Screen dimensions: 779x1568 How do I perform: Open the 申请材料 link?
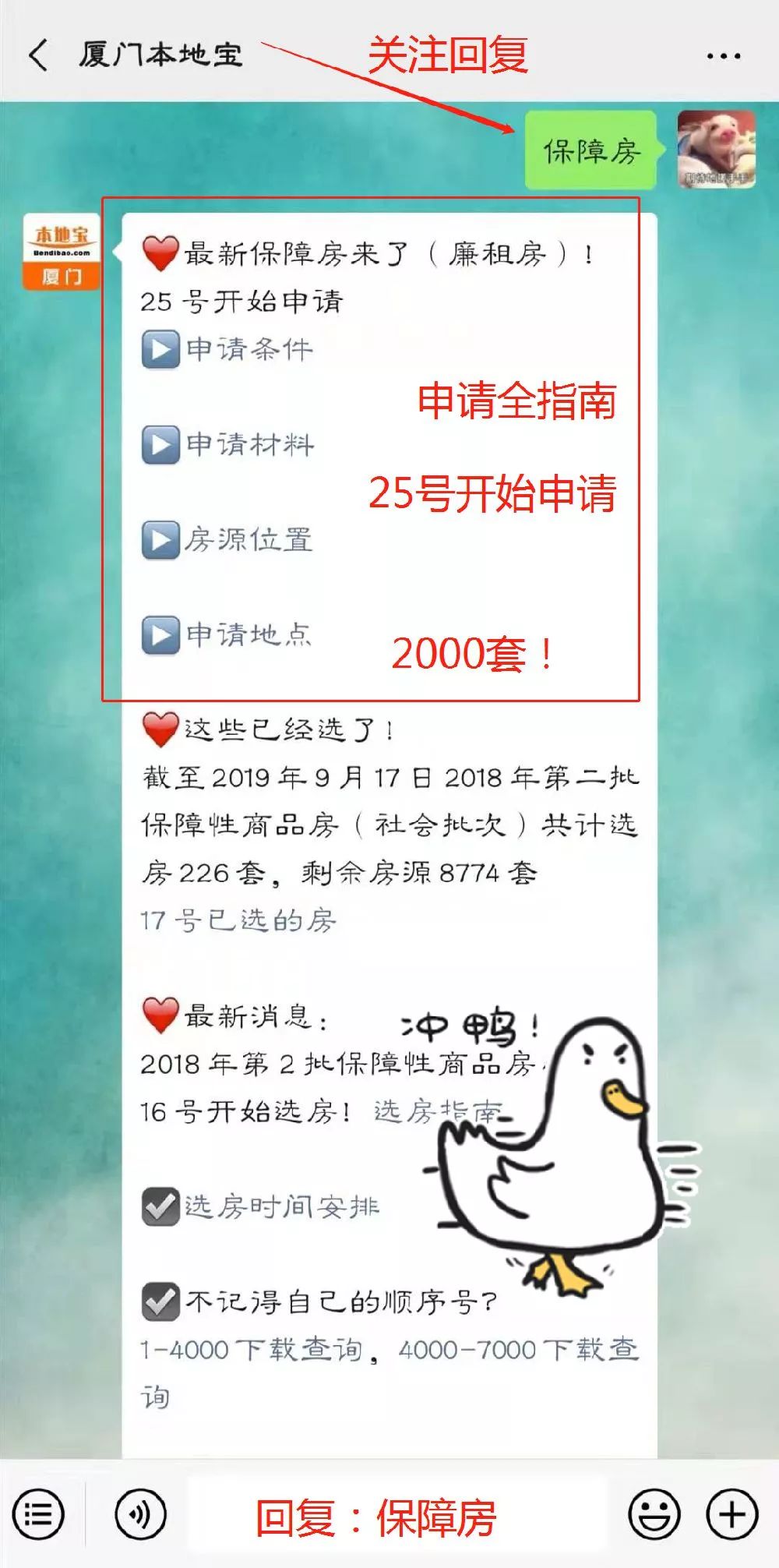(249, 444)
